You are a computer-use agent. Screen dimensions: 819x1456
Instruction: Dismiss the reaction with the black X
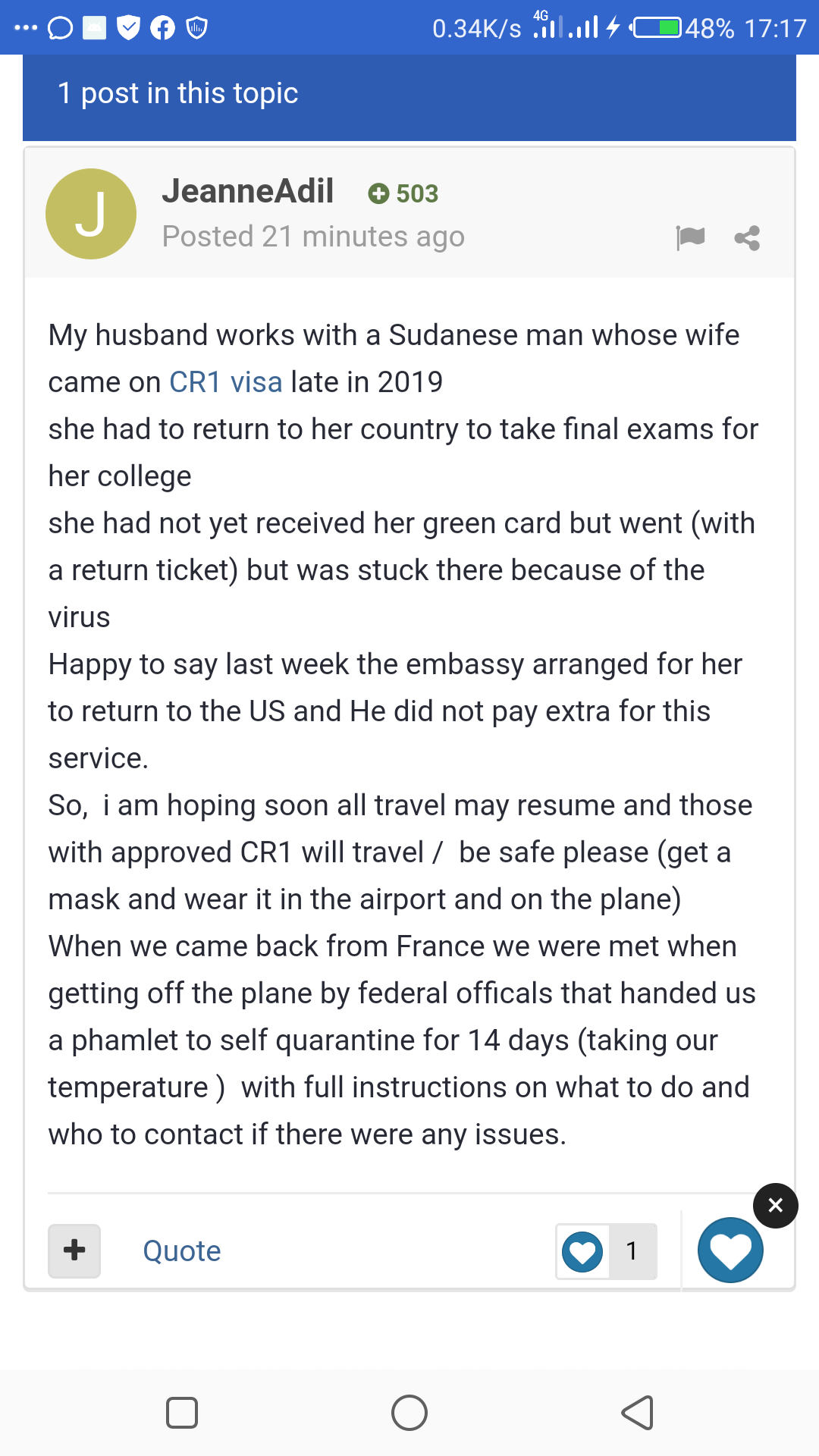coord(775,1206)
